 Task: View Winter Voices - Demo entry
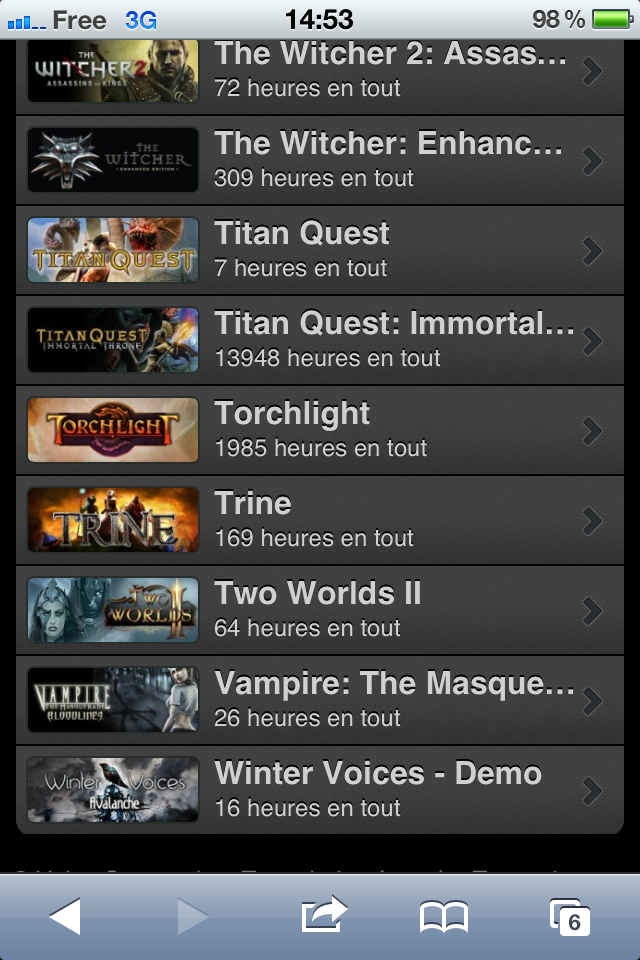pos(320,790)
